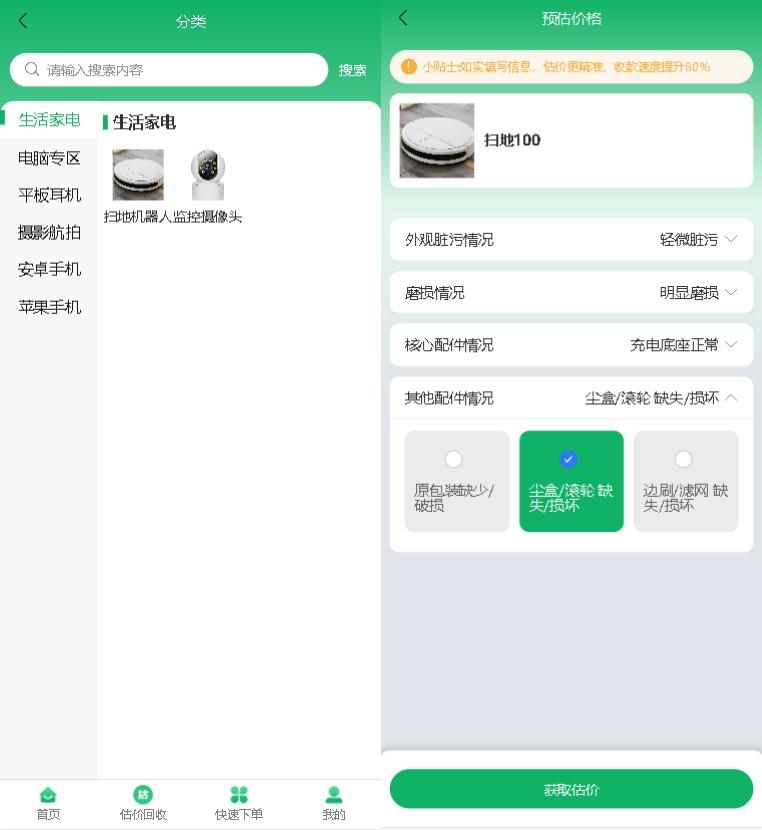Choose the 原包装缺少/破损 option

tap(457, 481)
